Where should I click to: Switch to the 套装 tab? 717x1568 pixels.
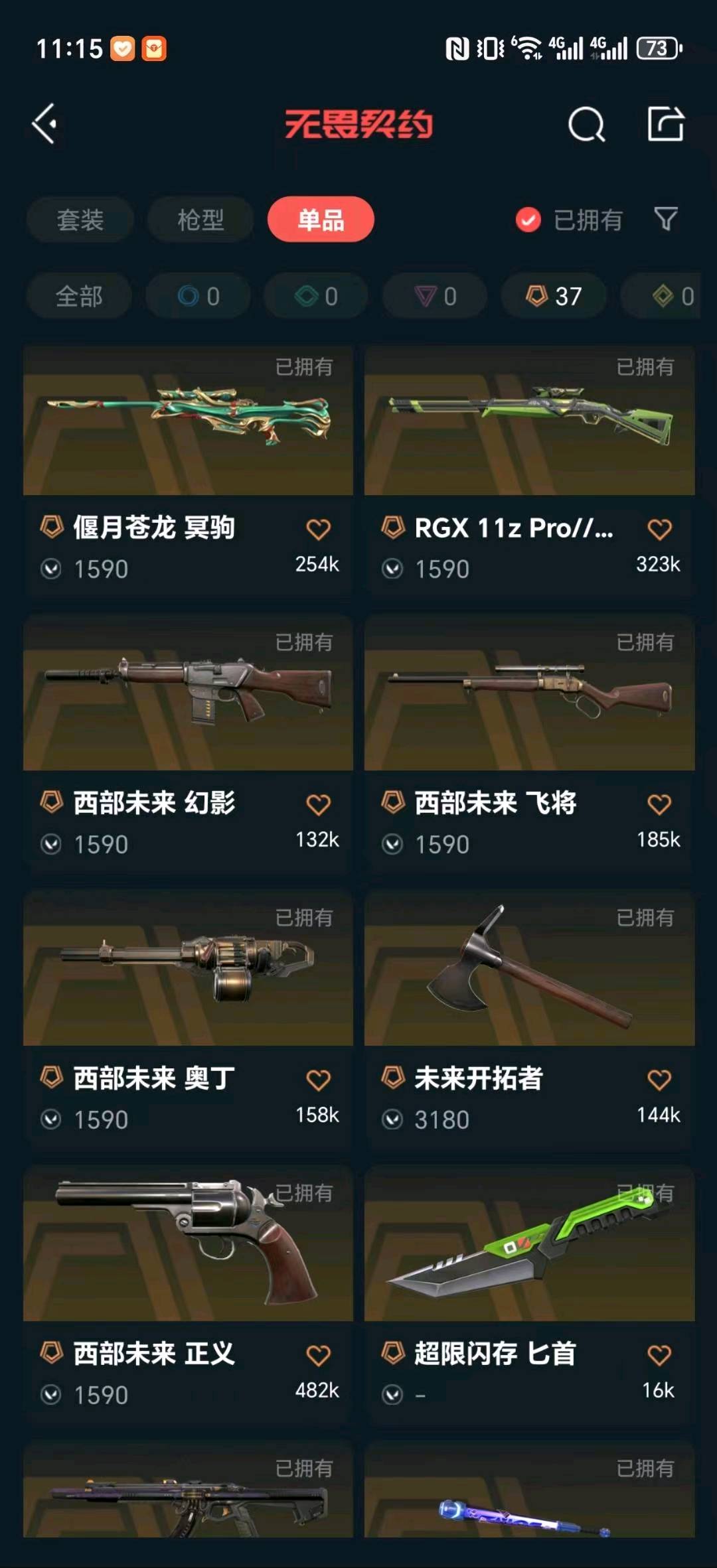80,220
